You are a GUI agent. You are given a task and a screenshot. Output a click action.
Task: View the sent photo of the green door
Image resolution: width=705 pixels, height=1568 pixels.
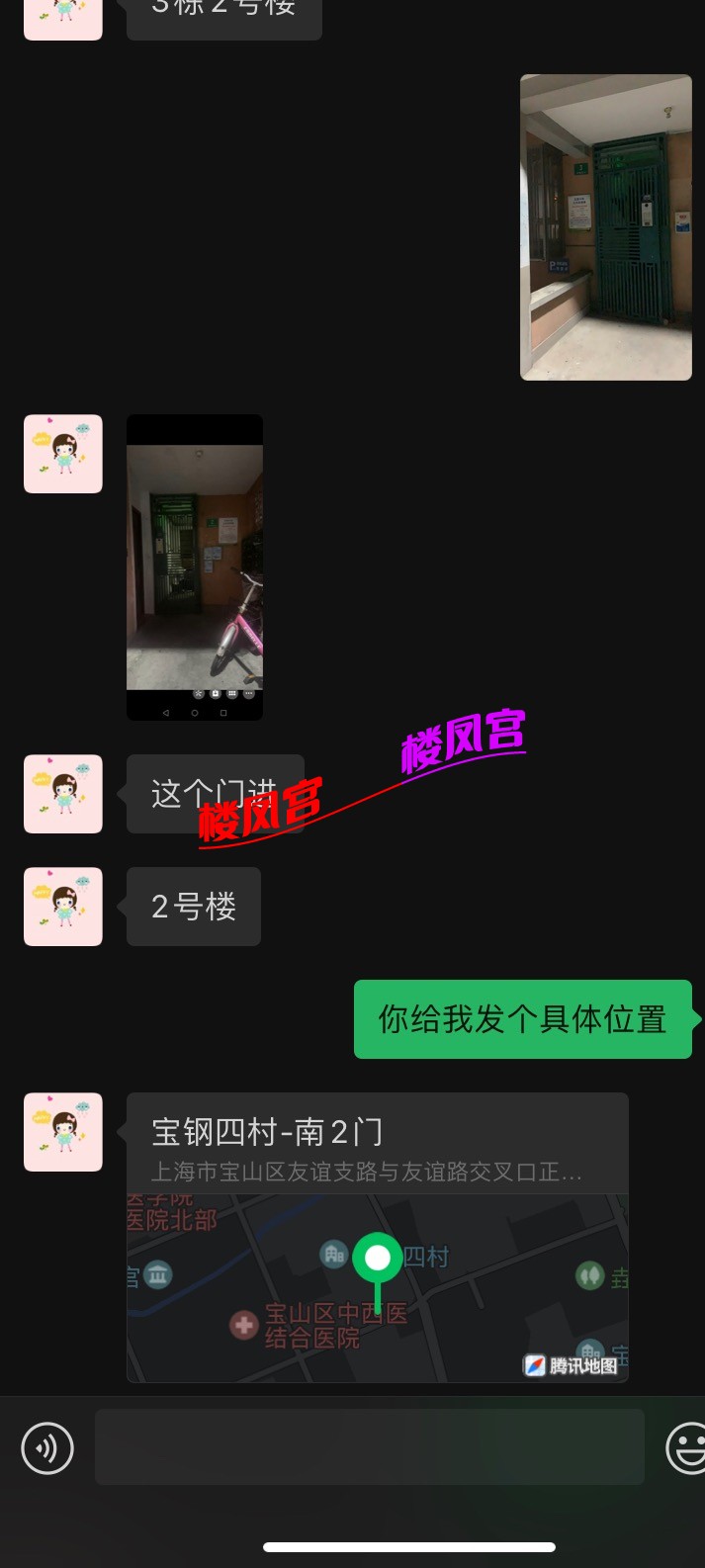pos(605,227)
